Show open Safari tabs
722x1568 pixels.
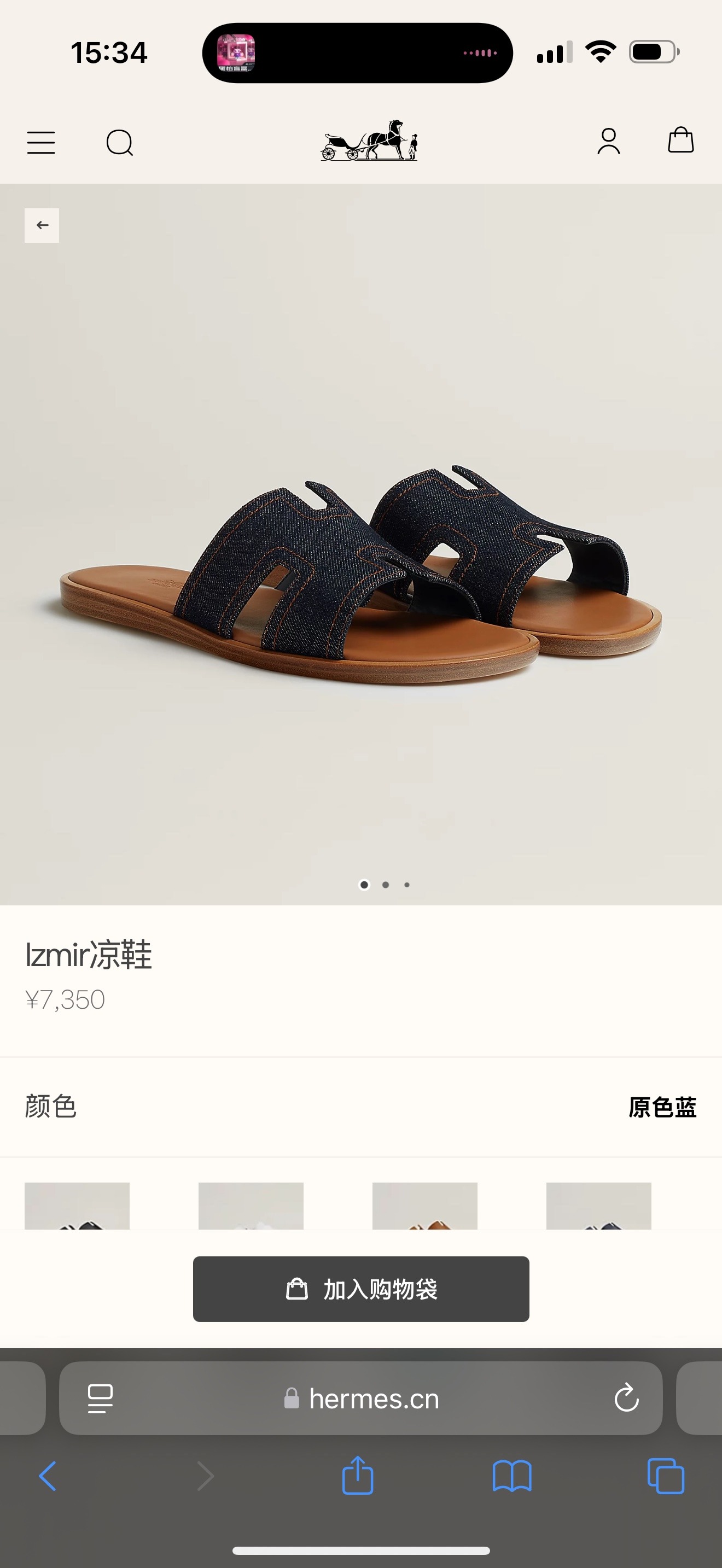665,1476
